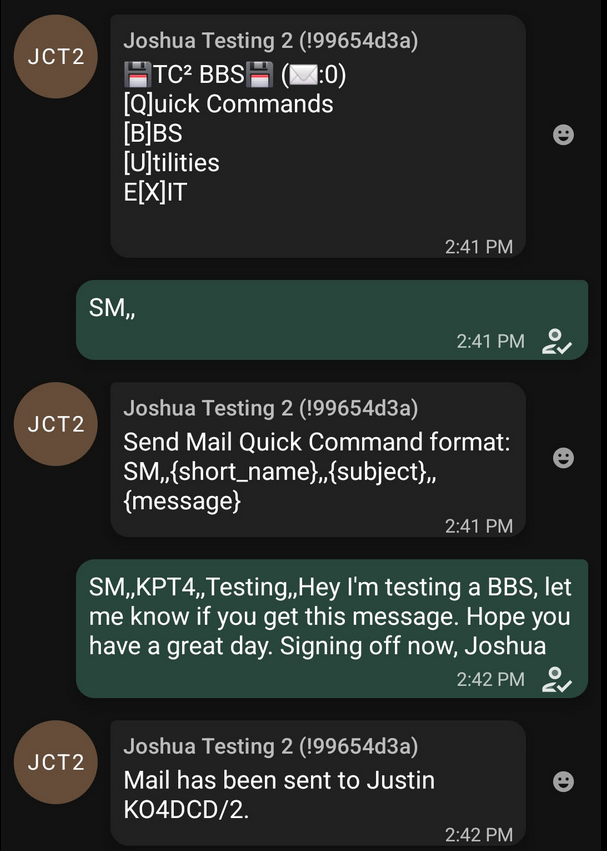
Task: Open JCT2 avatar beside the TC² BBS menu message
Action: click(56, 56)
